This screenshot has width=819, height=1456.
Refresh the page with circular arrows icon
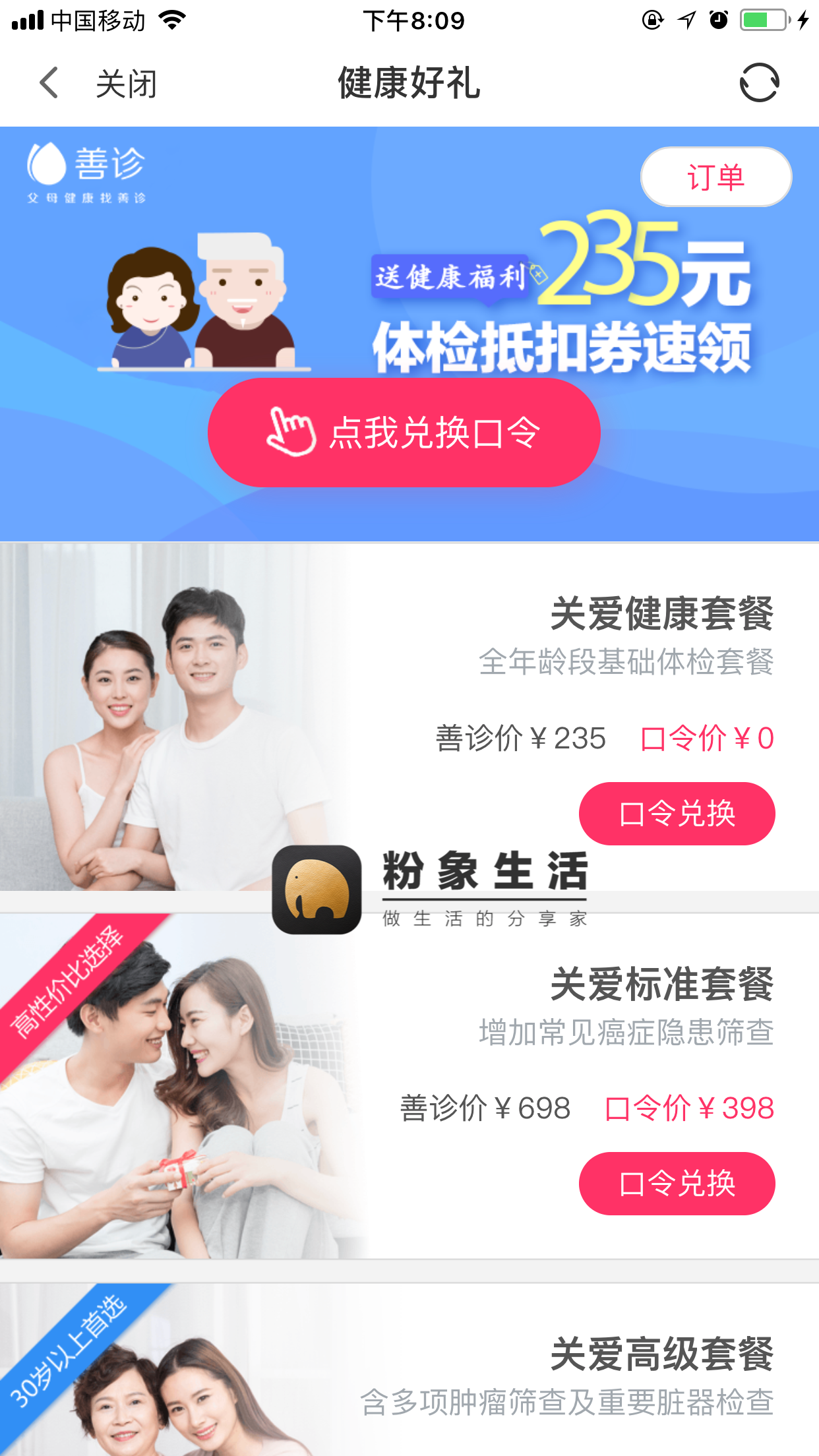click(x=759, y=83)
